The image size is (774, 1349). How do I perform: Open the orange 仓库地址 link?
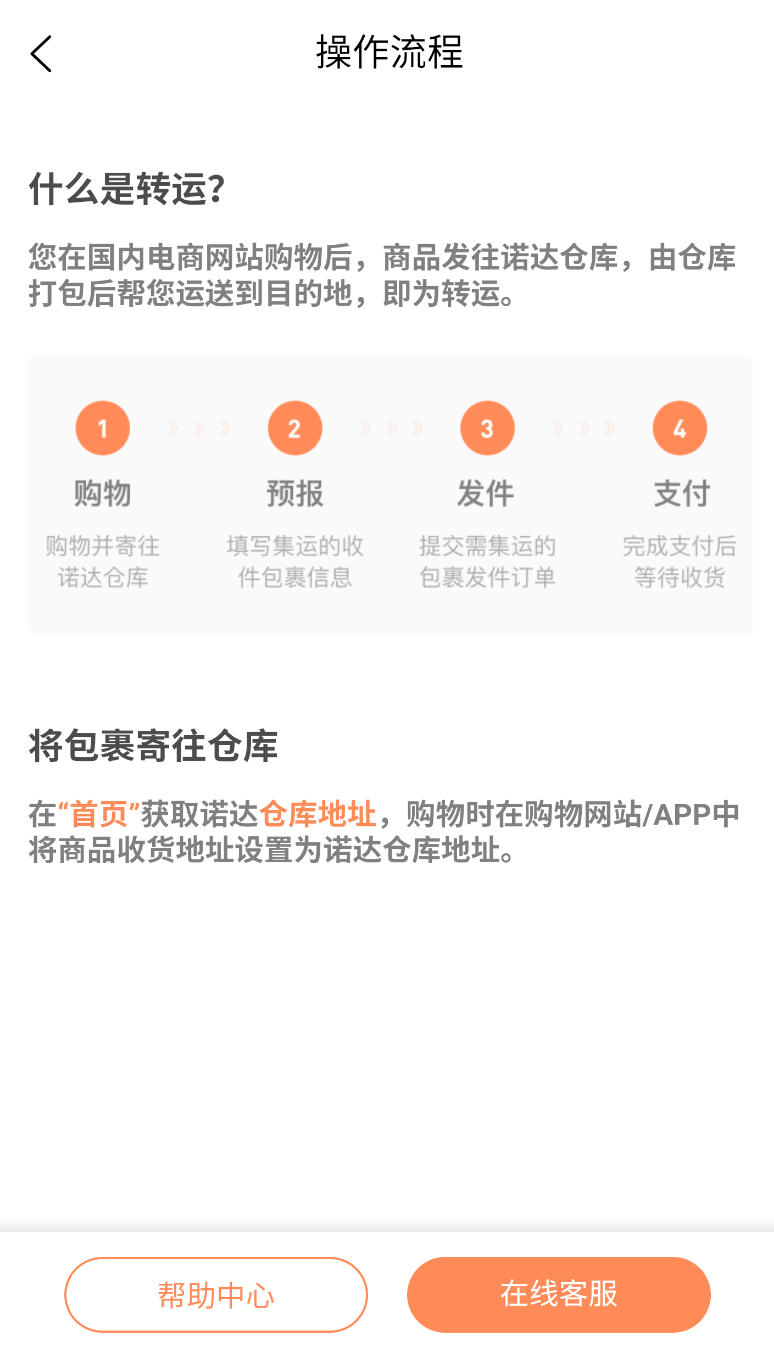click(317, 814)
